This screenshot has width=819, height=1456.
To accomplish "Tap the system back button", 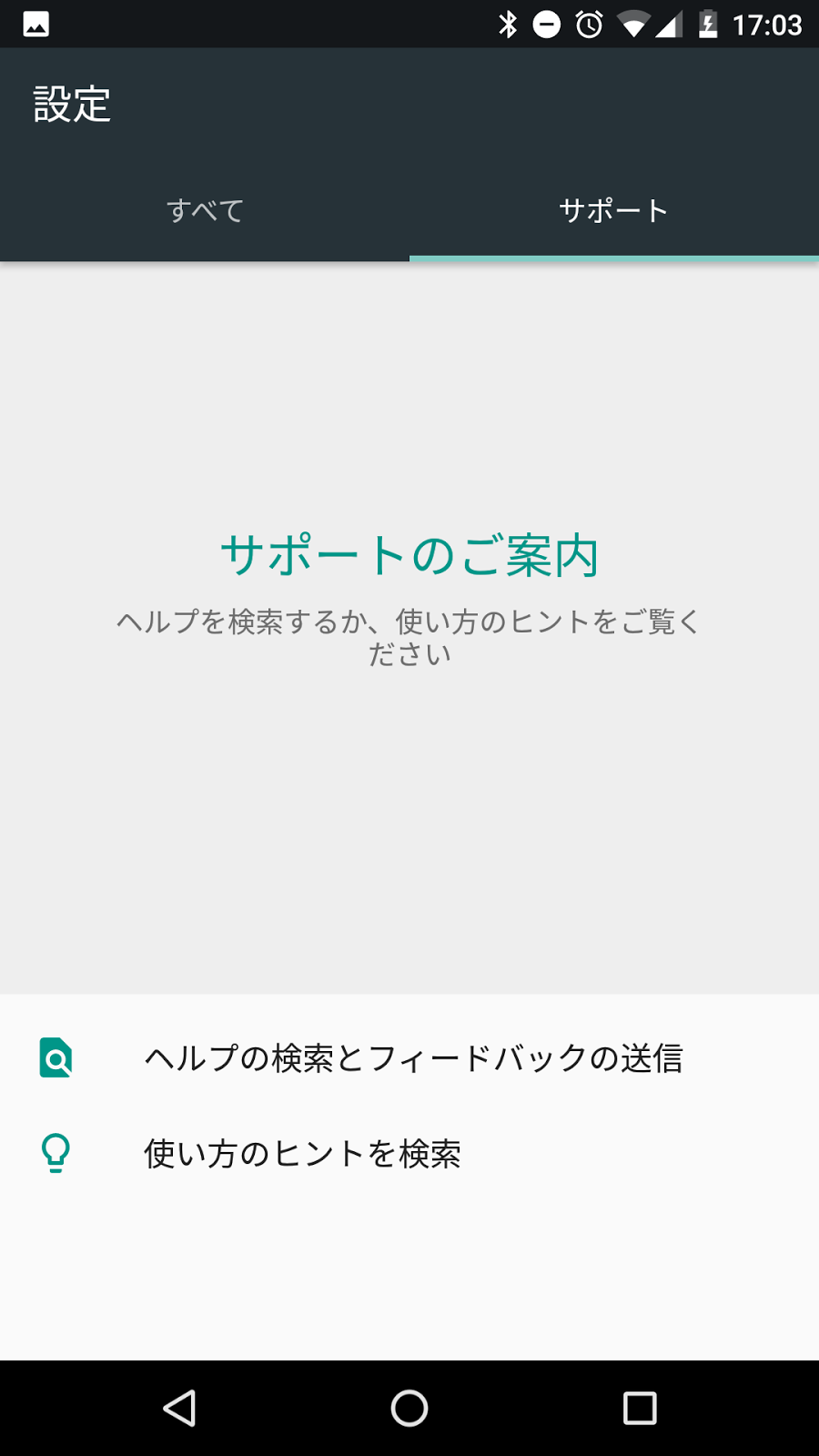I will coord(179,1408).
